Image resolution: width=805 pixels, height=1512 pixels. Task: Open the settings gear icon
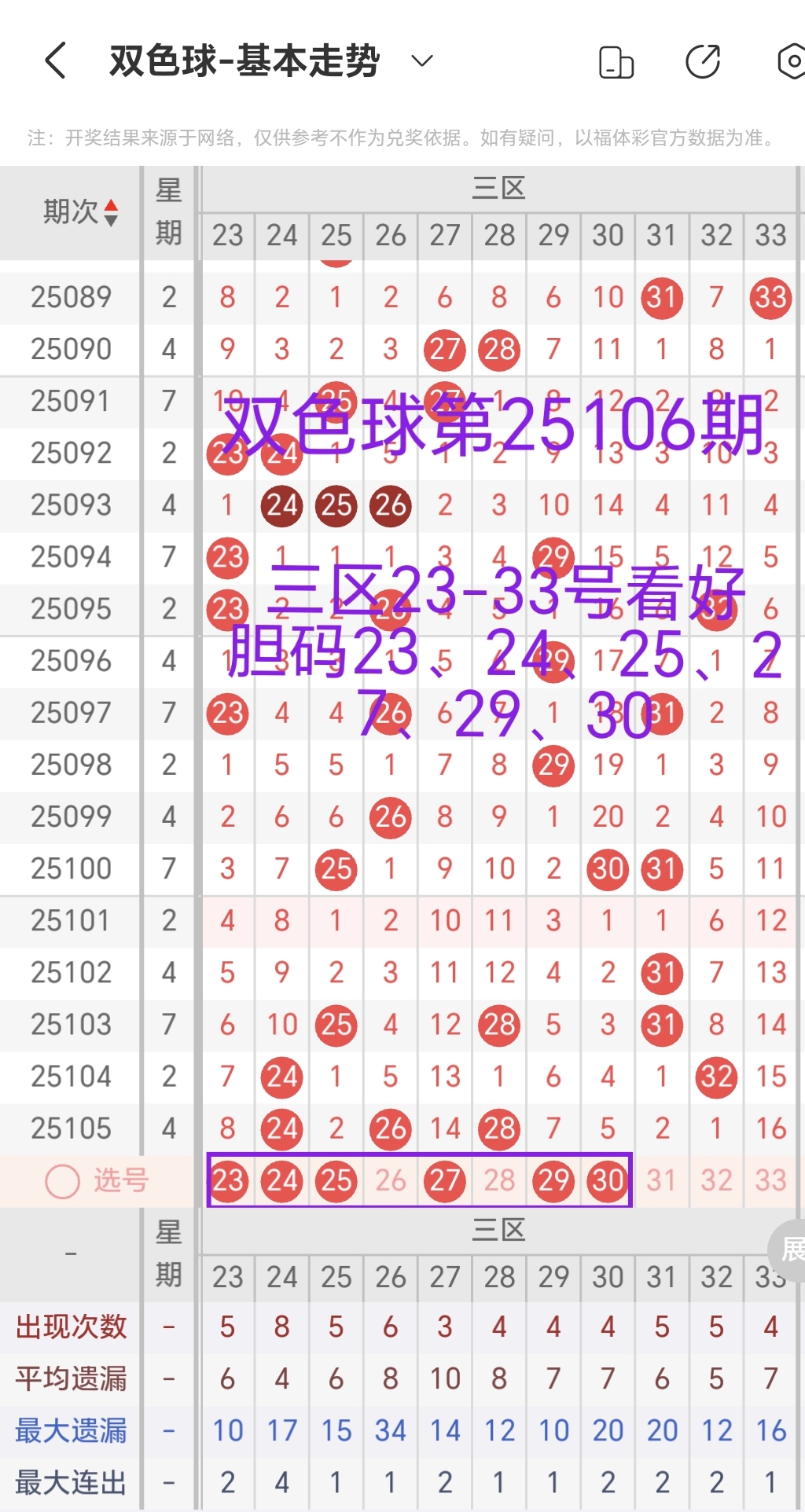pos(793,61)
